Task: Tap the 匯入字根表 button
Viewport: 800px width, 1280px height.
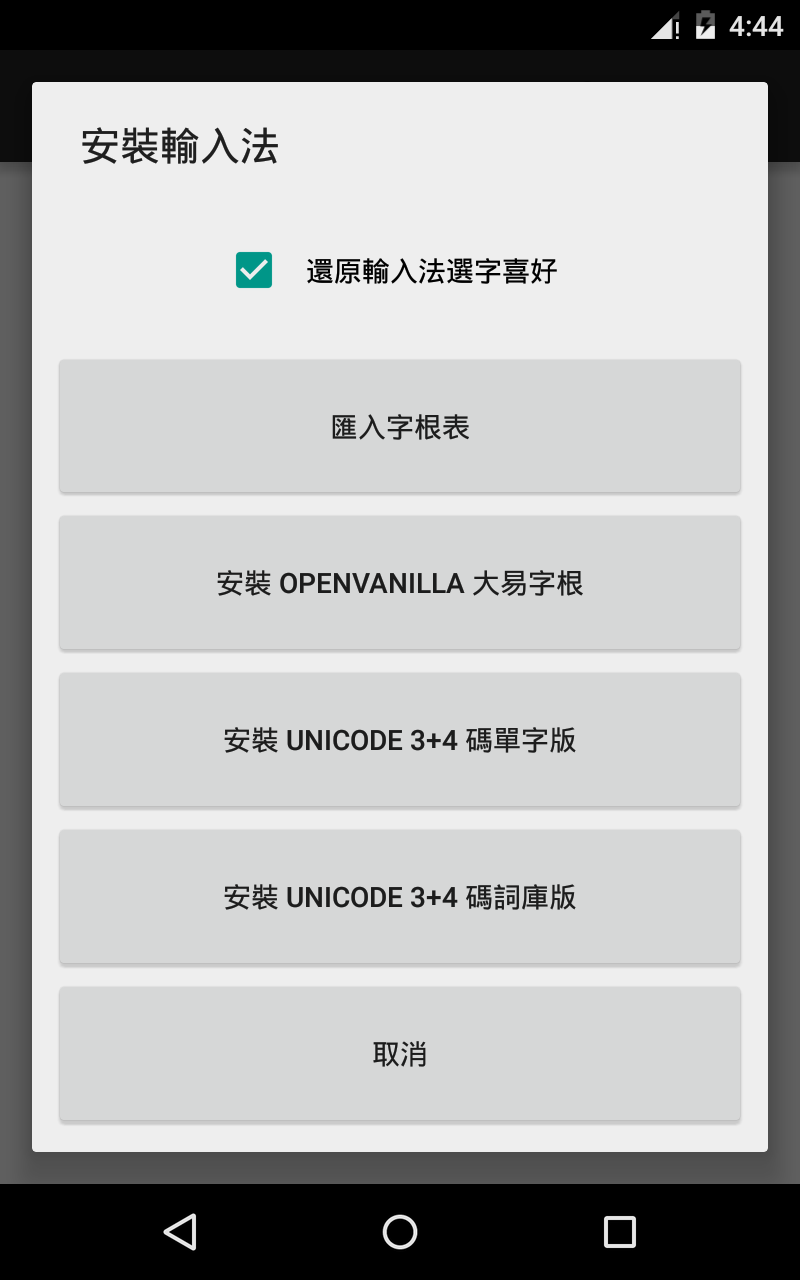Action: pos(400,427)
